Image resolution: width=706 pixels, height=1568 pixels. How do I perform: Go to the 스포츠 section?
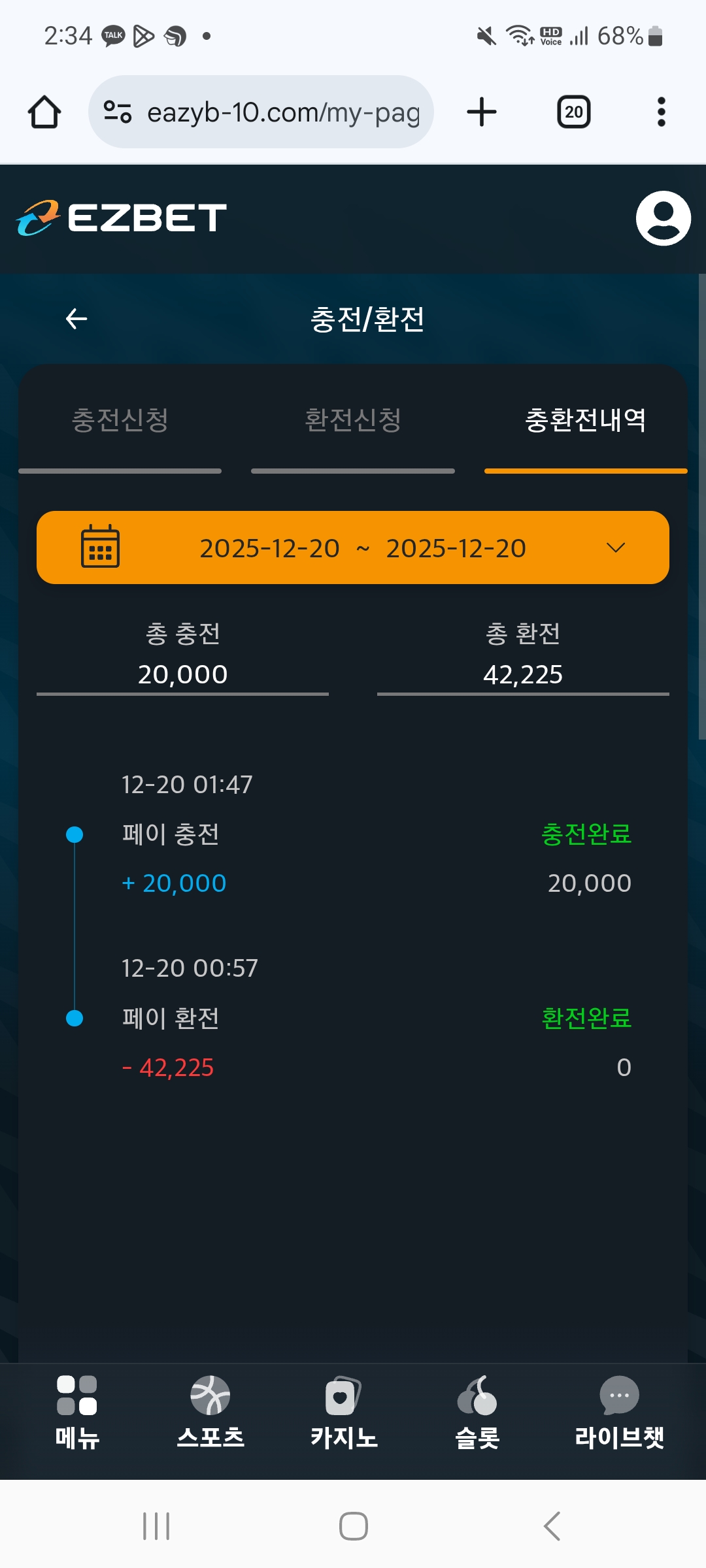pyautogui.click(x=210, y=1411)
